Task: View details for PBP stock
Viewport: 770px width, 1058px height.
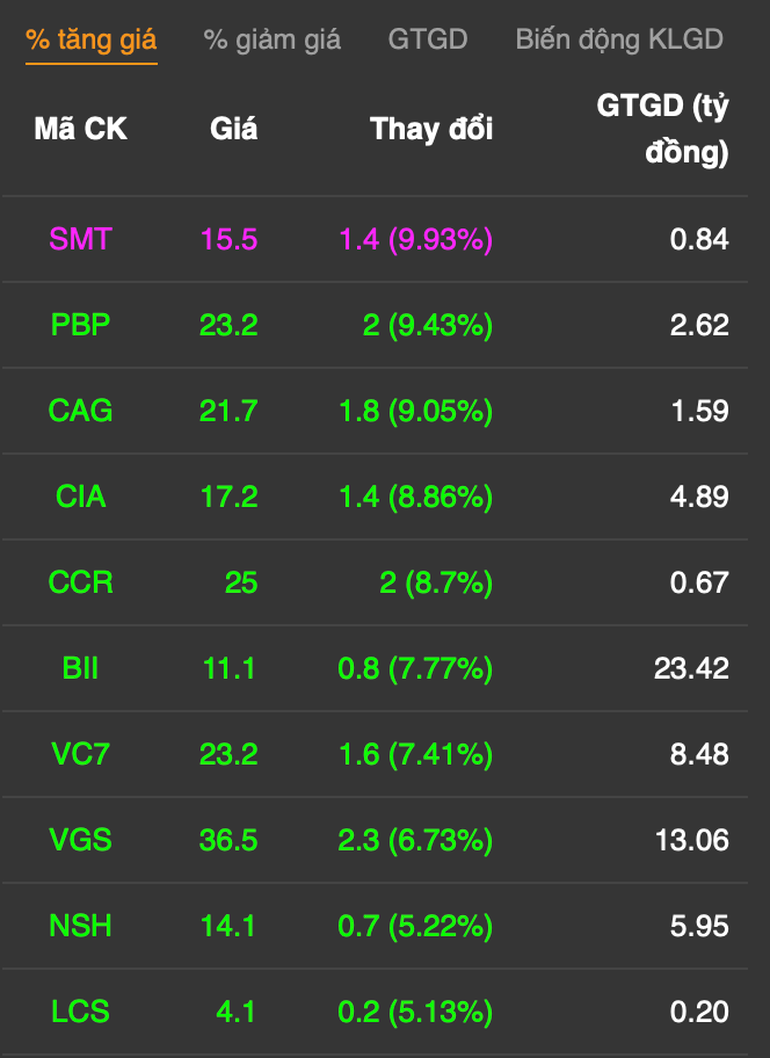Action: (x=81, y=326)
